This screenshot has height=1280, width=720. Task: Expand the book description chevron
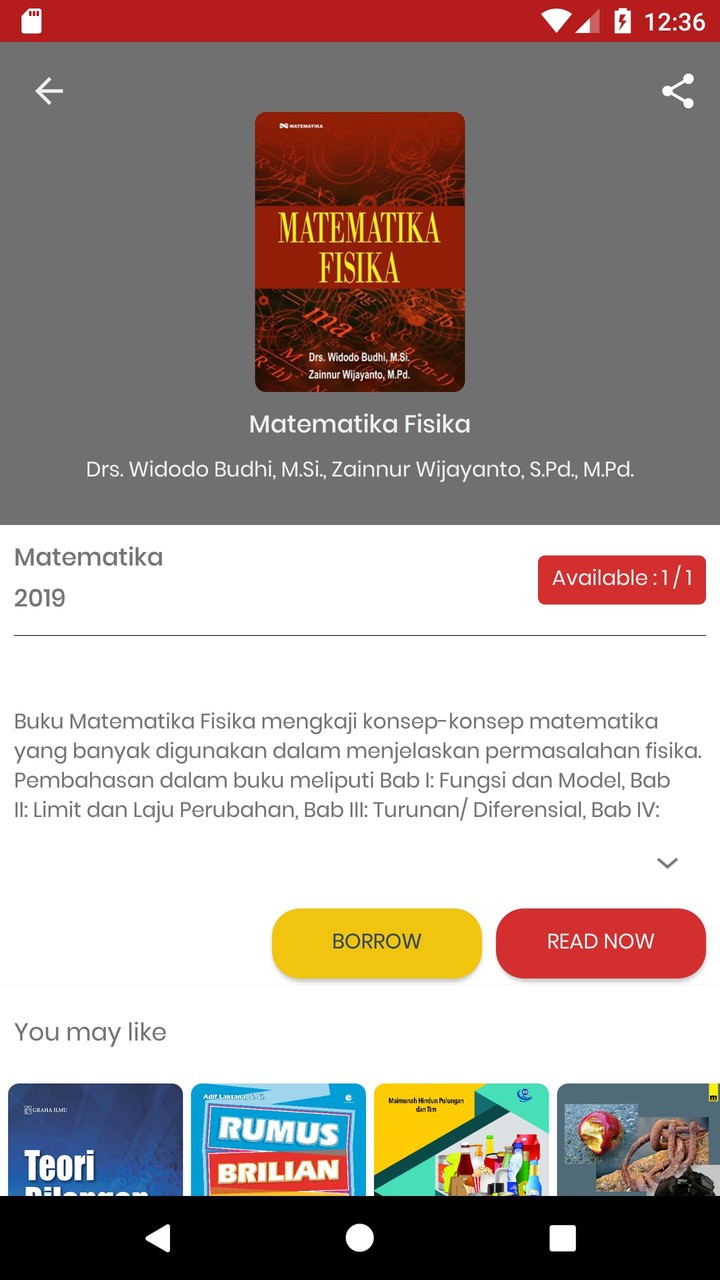(667, 863)
